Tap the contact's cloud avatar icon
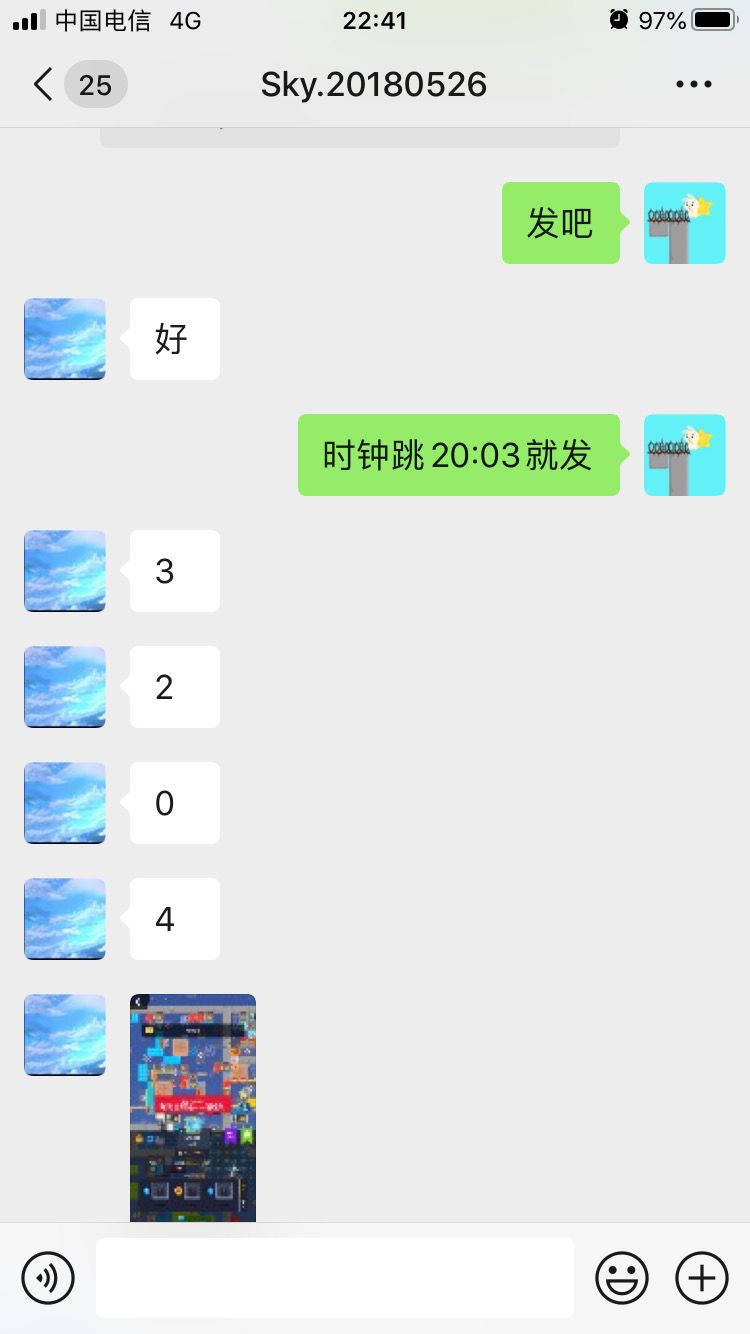Screen dimensions: 750x1334 64,339
